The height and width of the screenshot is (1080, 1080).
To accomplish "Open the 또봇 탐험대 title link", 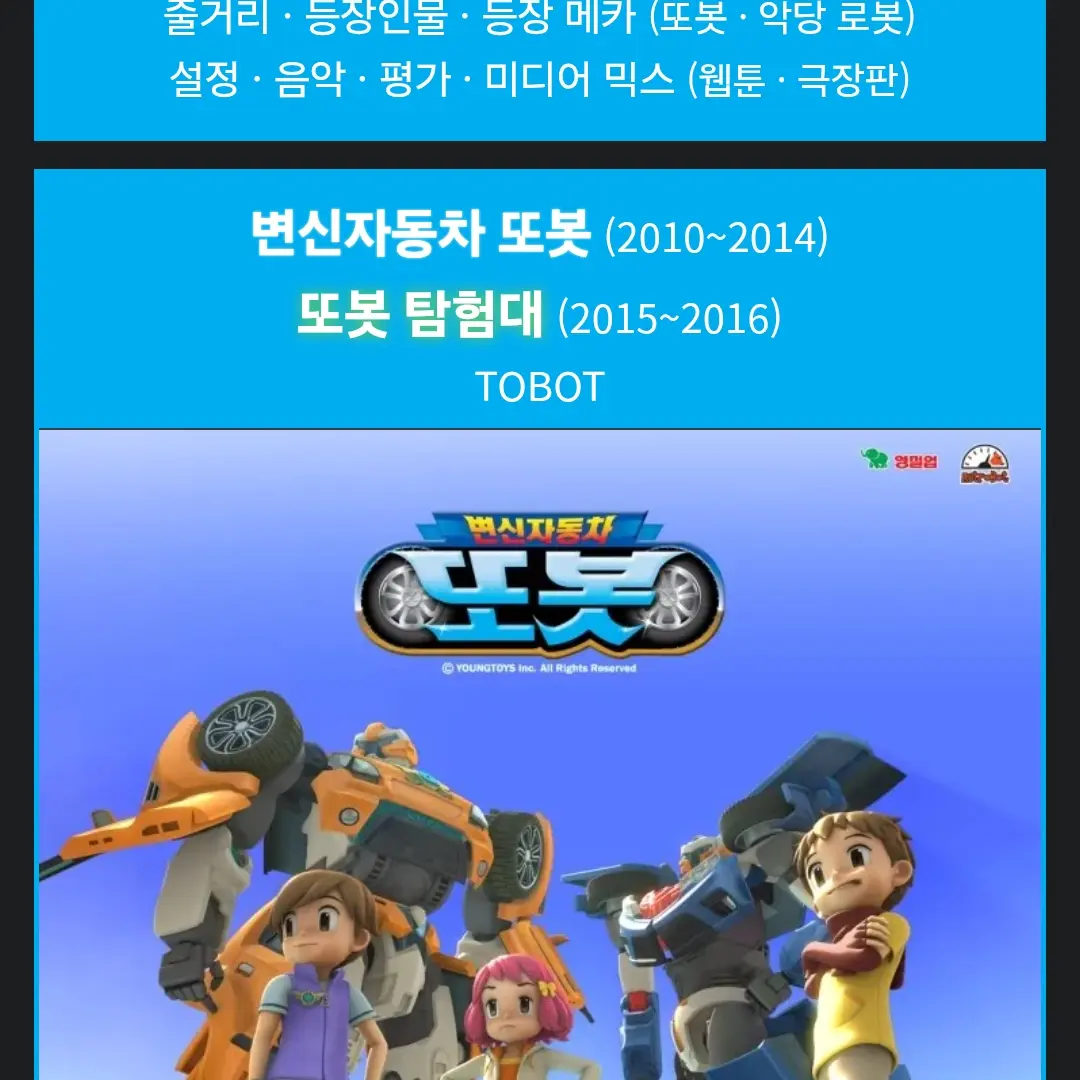I will (x=421, y=318).
